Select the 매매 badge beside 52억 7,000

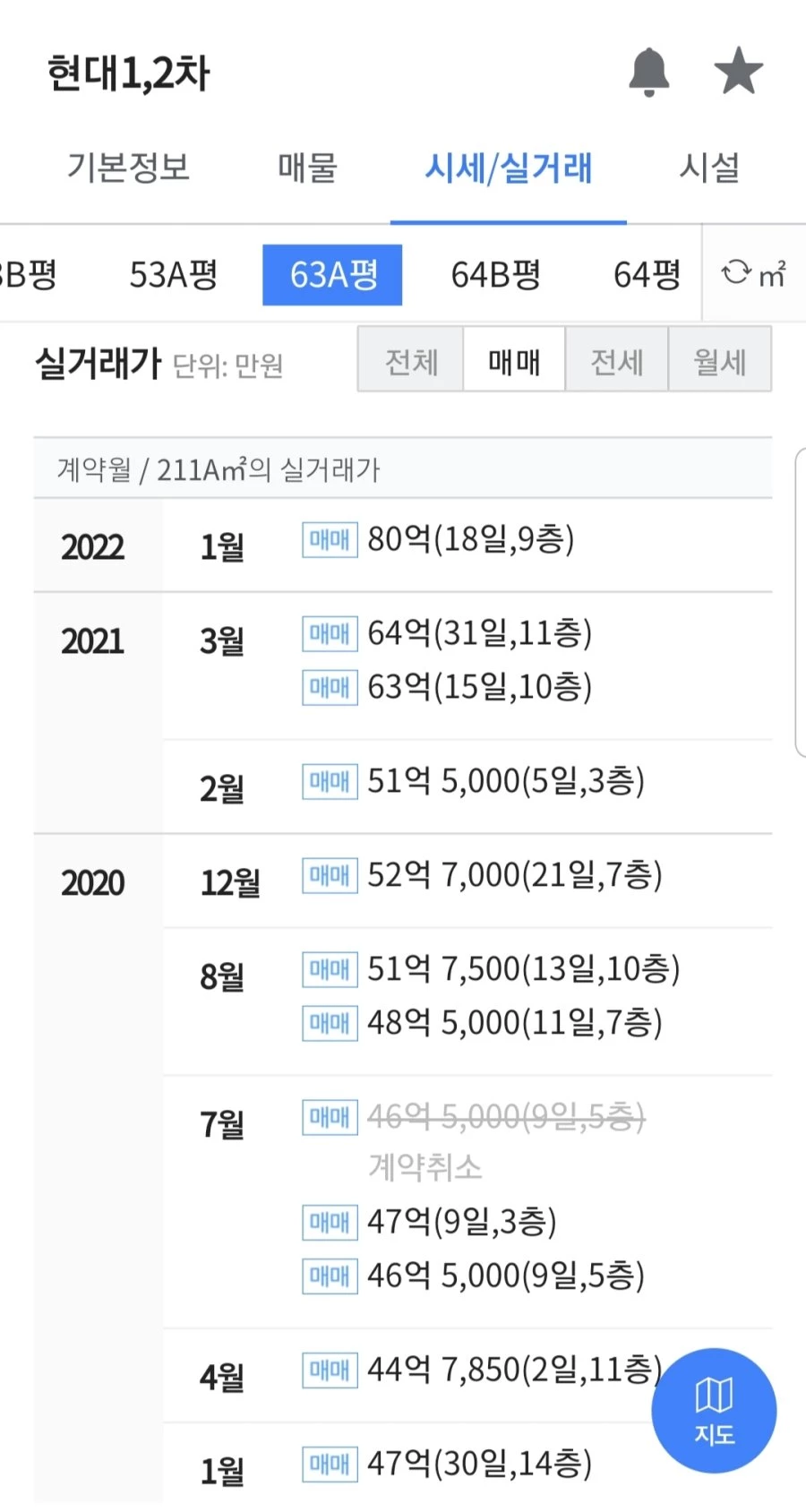(329, 876)
